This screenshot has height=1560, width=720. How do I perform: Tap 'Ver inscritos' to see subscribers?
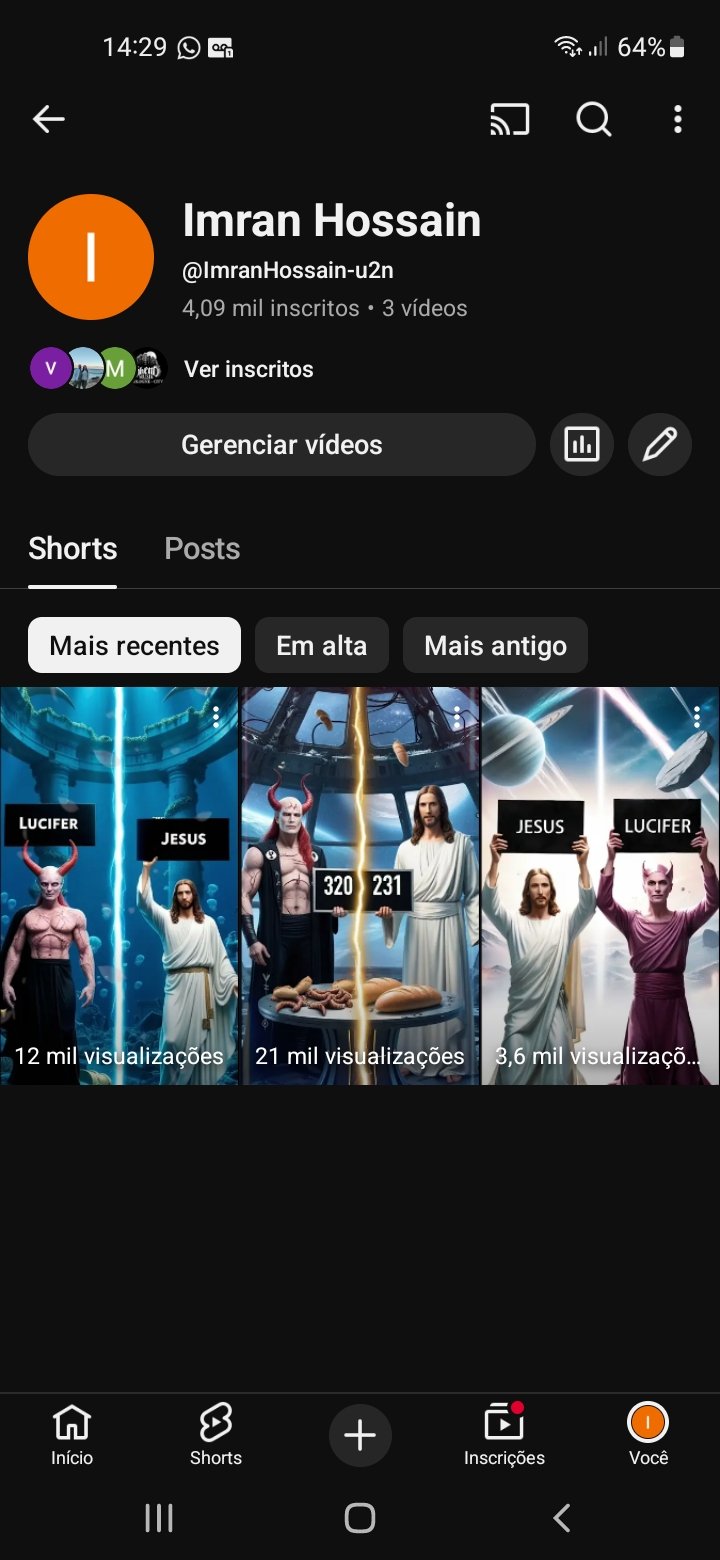248,369
